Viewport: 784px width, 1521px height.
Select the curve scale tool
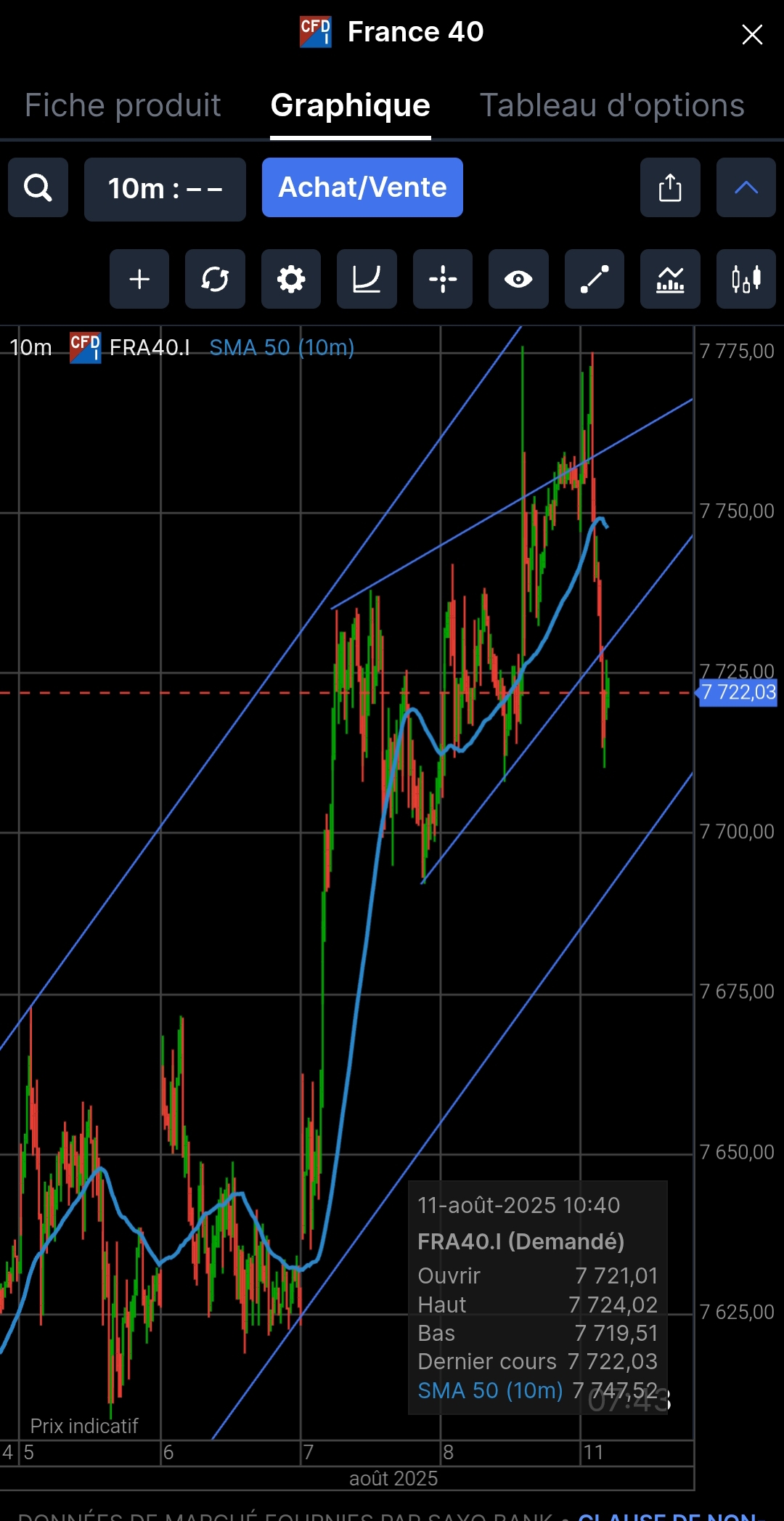tap(367, 280)
